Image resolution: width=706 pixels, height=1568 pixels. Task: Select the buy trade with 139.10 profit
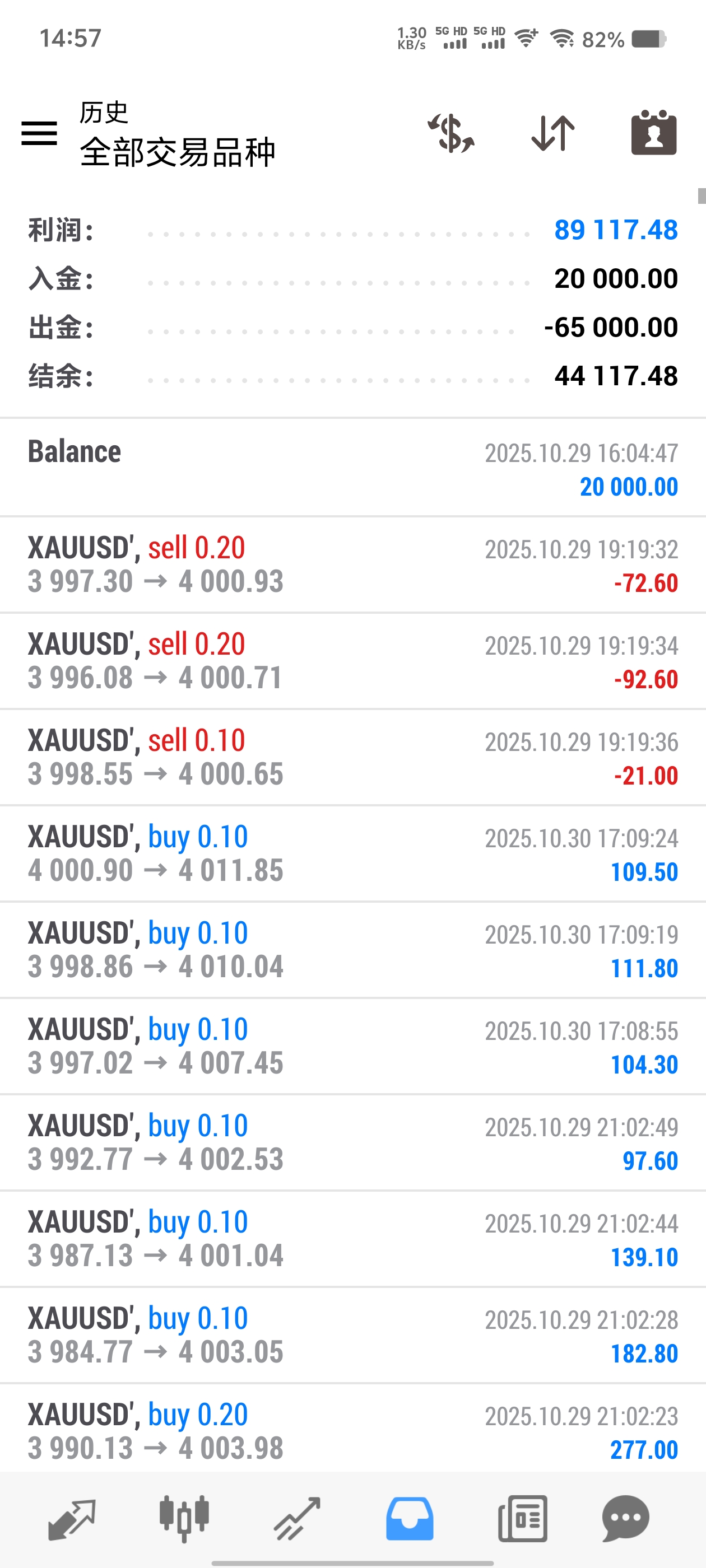coord(352,1239)
